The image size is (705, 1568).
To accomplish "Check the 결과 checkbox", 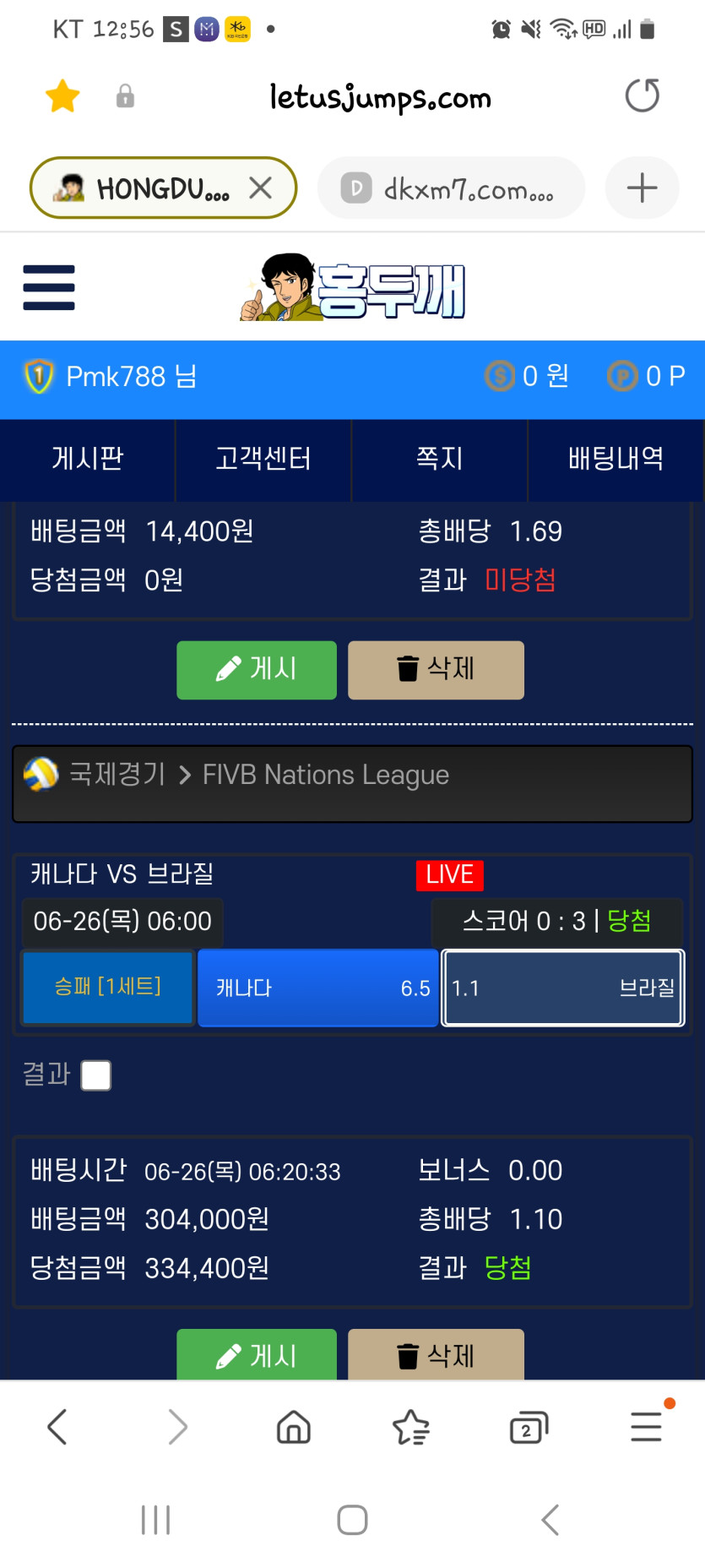I will 96,1075.
